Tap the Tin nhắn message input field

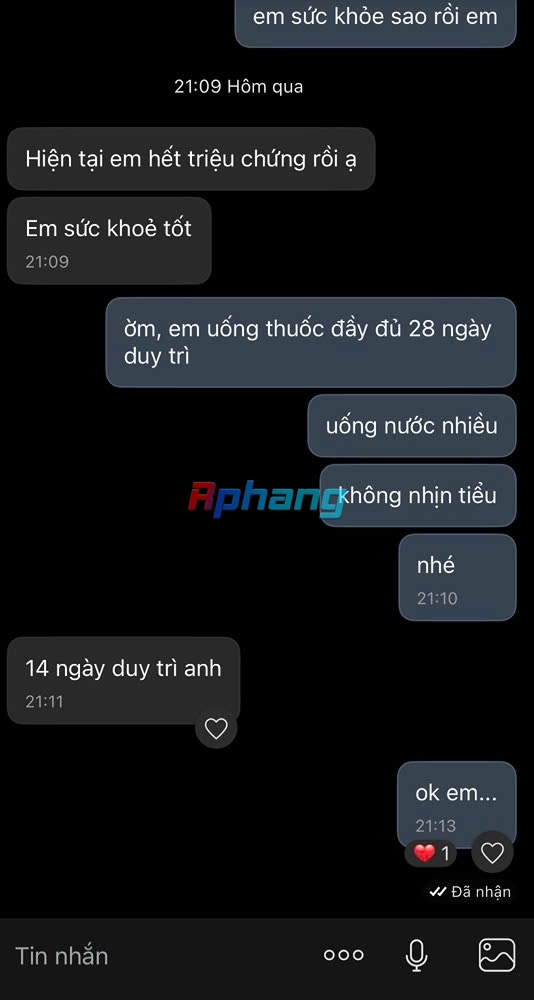pyautogui.click(x=159, y=955)
